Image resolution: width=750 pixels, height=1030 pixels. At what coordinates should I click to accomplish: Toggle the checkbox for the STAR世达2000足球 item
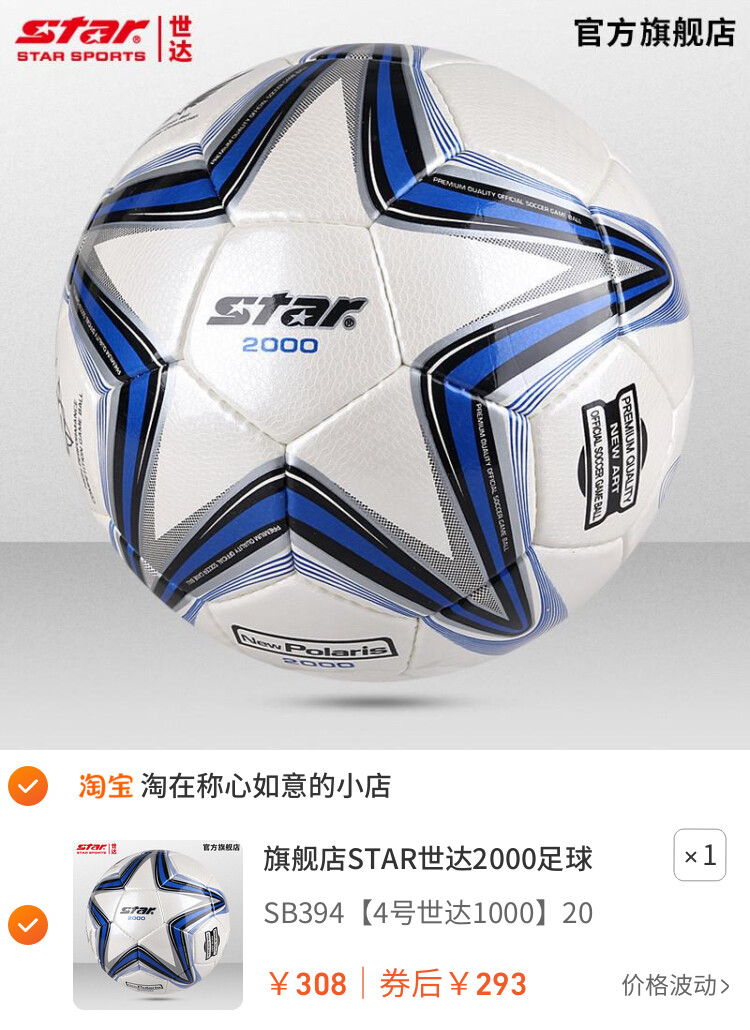[28, 924]
